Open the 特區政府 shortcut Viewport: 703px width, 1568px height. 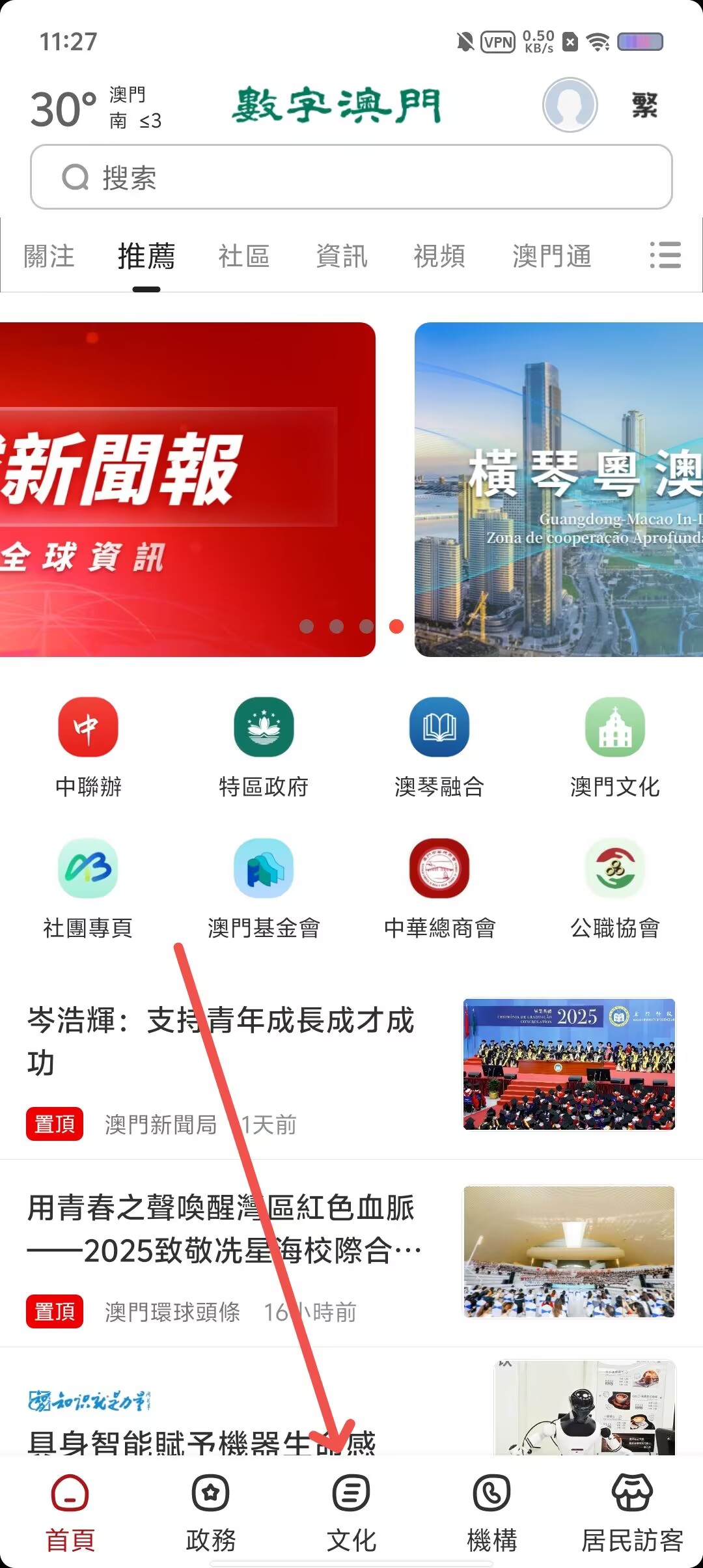tap(264, 748)
